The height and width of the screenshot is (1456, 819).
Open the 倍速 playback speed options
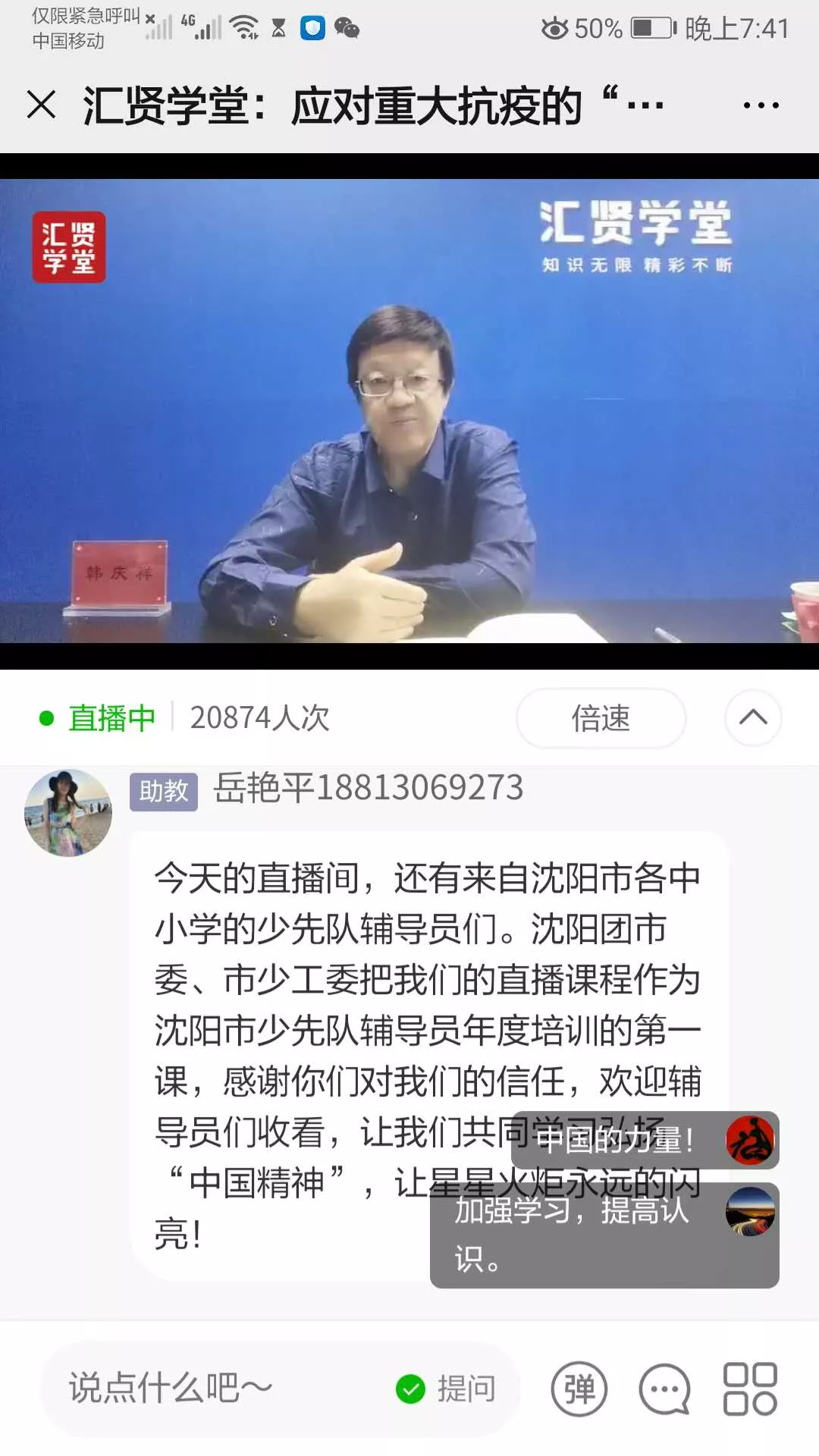point(601,718)
